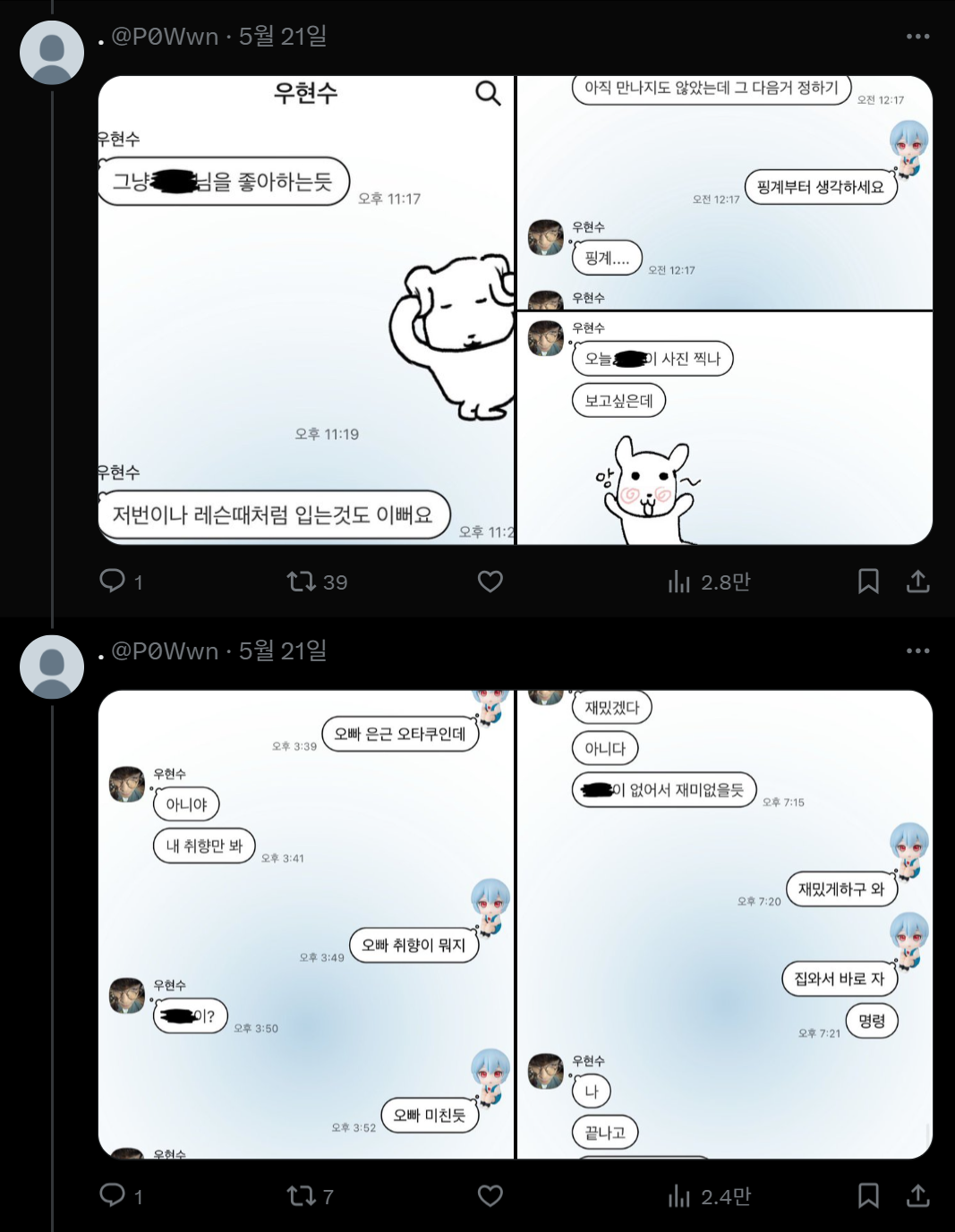Image resolution: width=955 pixels, height=1232 pixels.
Task: Reply to the post with 7 reposts
Action: [x=113, y=1195]
